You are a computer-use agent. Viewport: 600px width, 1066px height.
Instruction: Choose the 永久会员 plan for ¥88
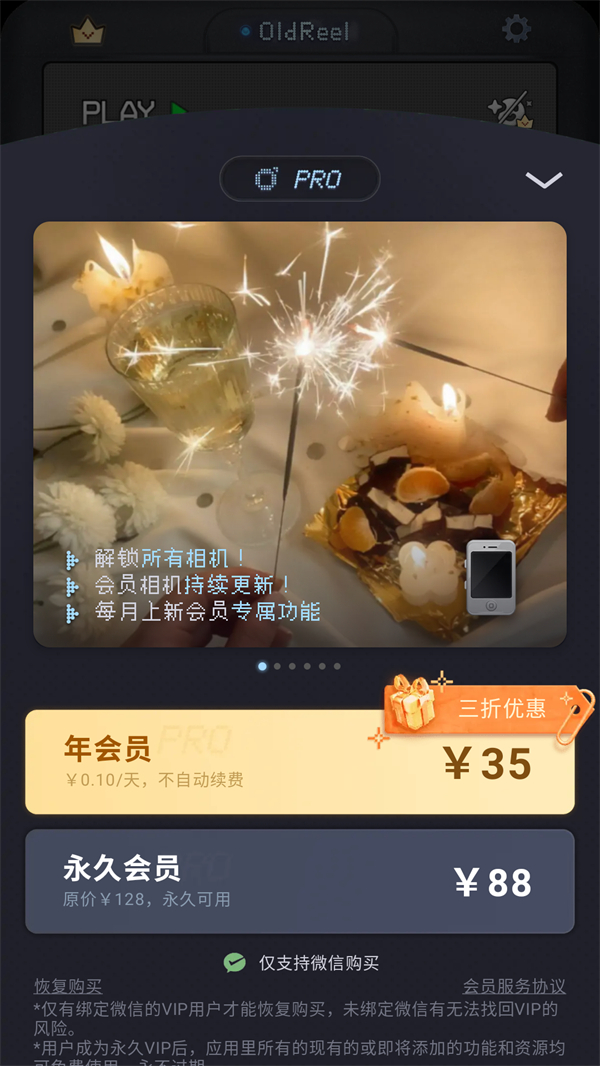[299, 881]
